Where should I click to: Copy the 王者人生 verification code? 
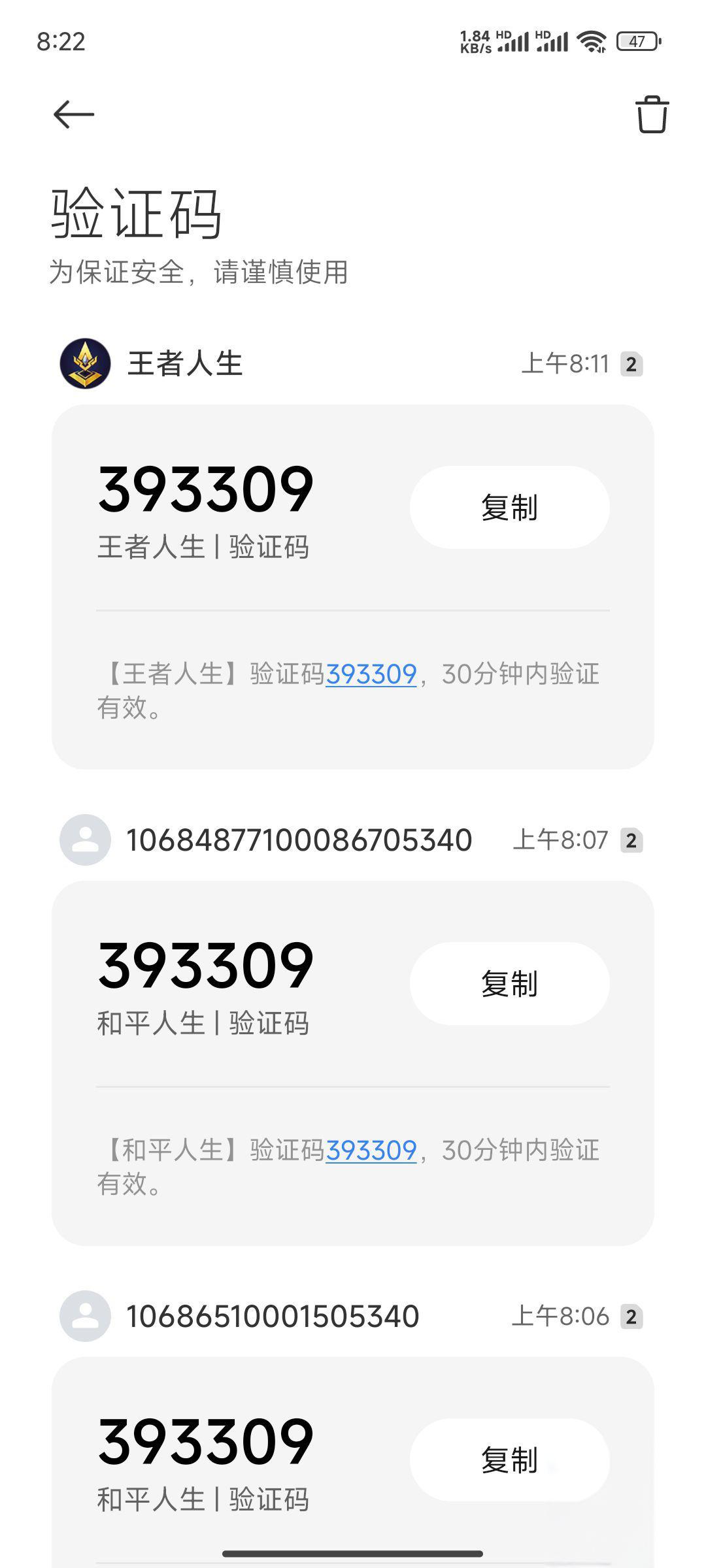pos(509,507)
